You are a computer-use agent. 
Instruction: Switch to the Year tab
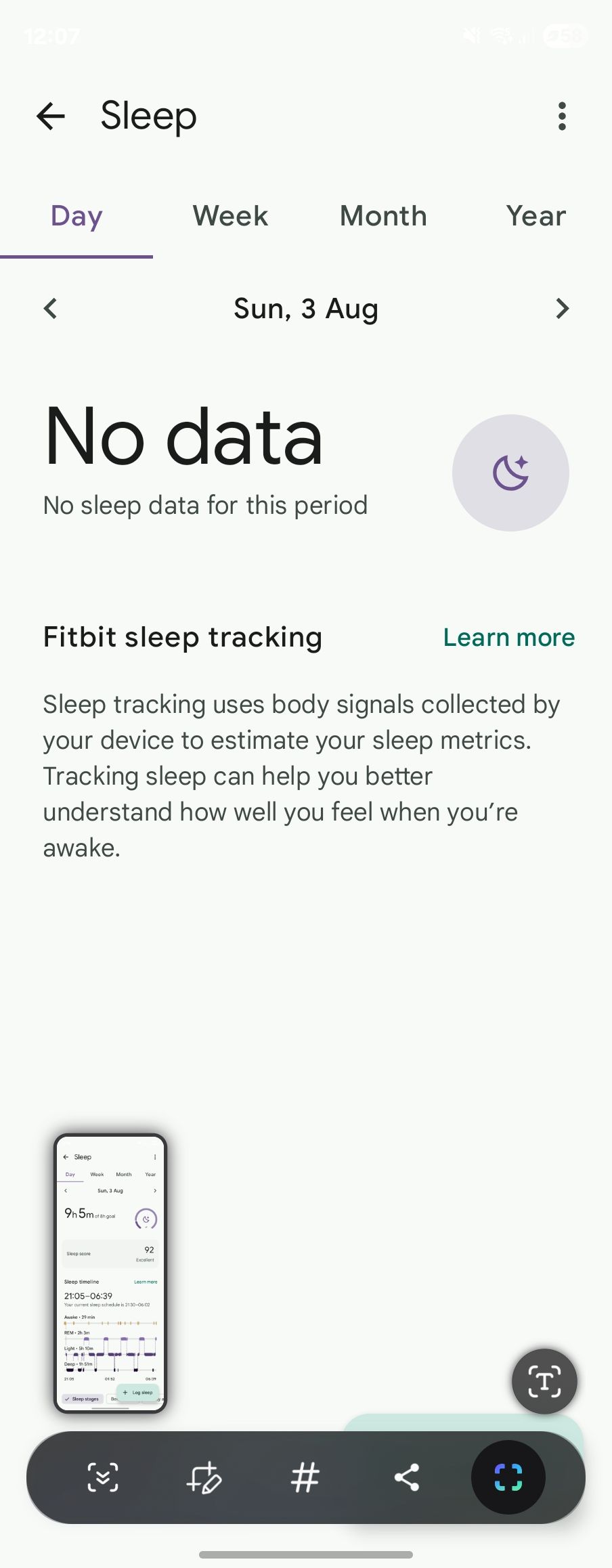tap(535, 217)
